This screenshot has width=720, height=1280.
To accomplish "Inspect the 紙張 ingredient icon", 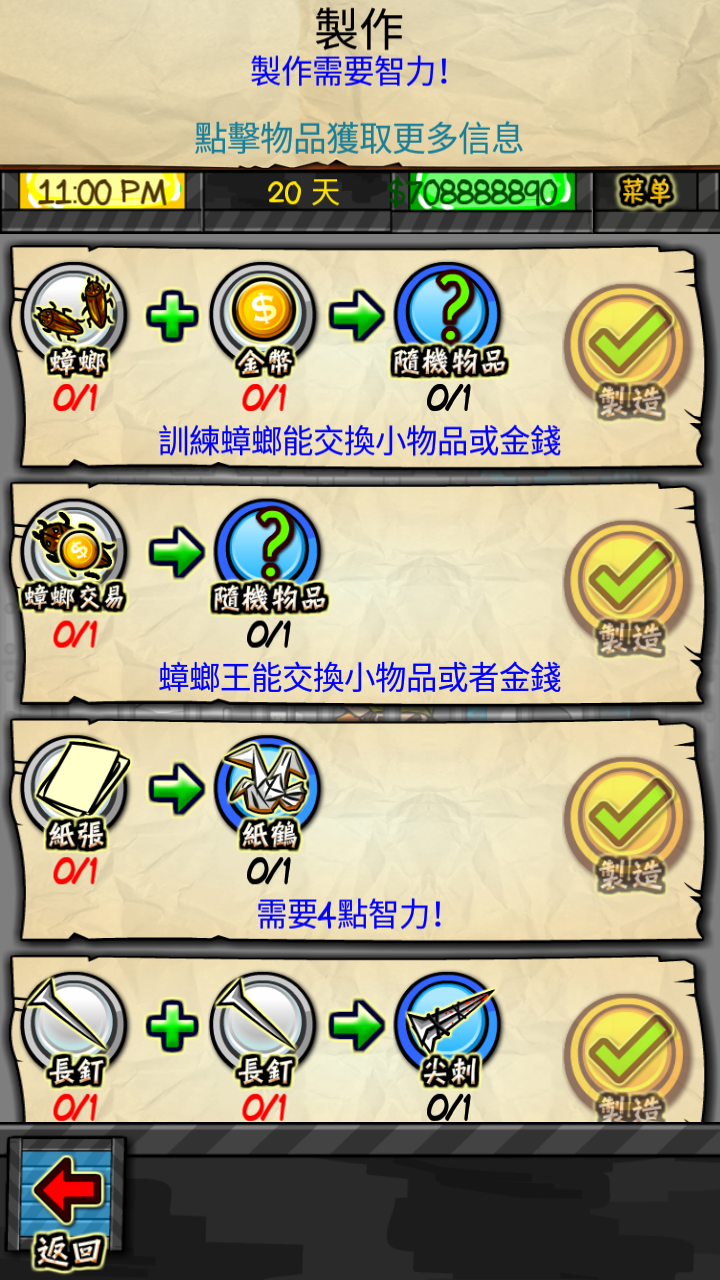I will point(75,792).
